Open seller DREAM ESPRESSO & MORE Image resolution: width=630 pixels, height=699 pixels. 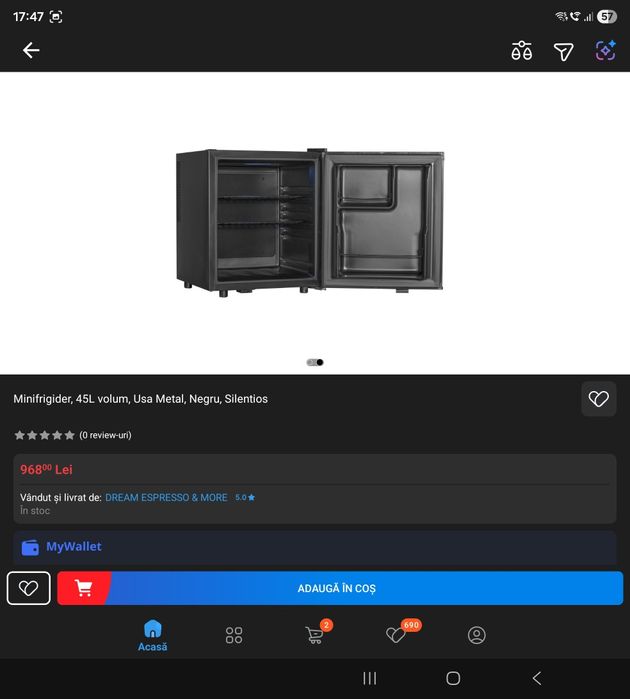166,497
